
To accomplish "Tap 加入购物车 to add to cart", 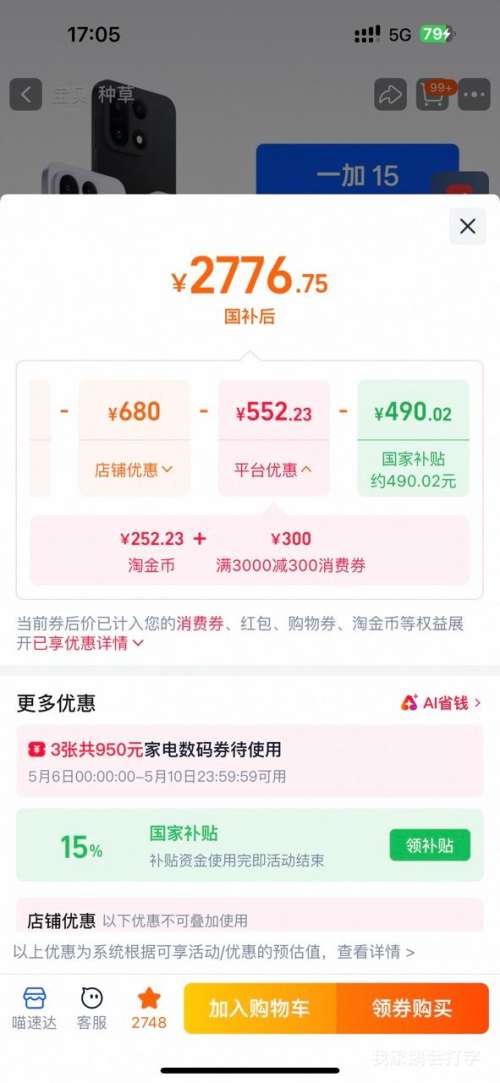I will pyautogui.click(x=260, y=1008).
